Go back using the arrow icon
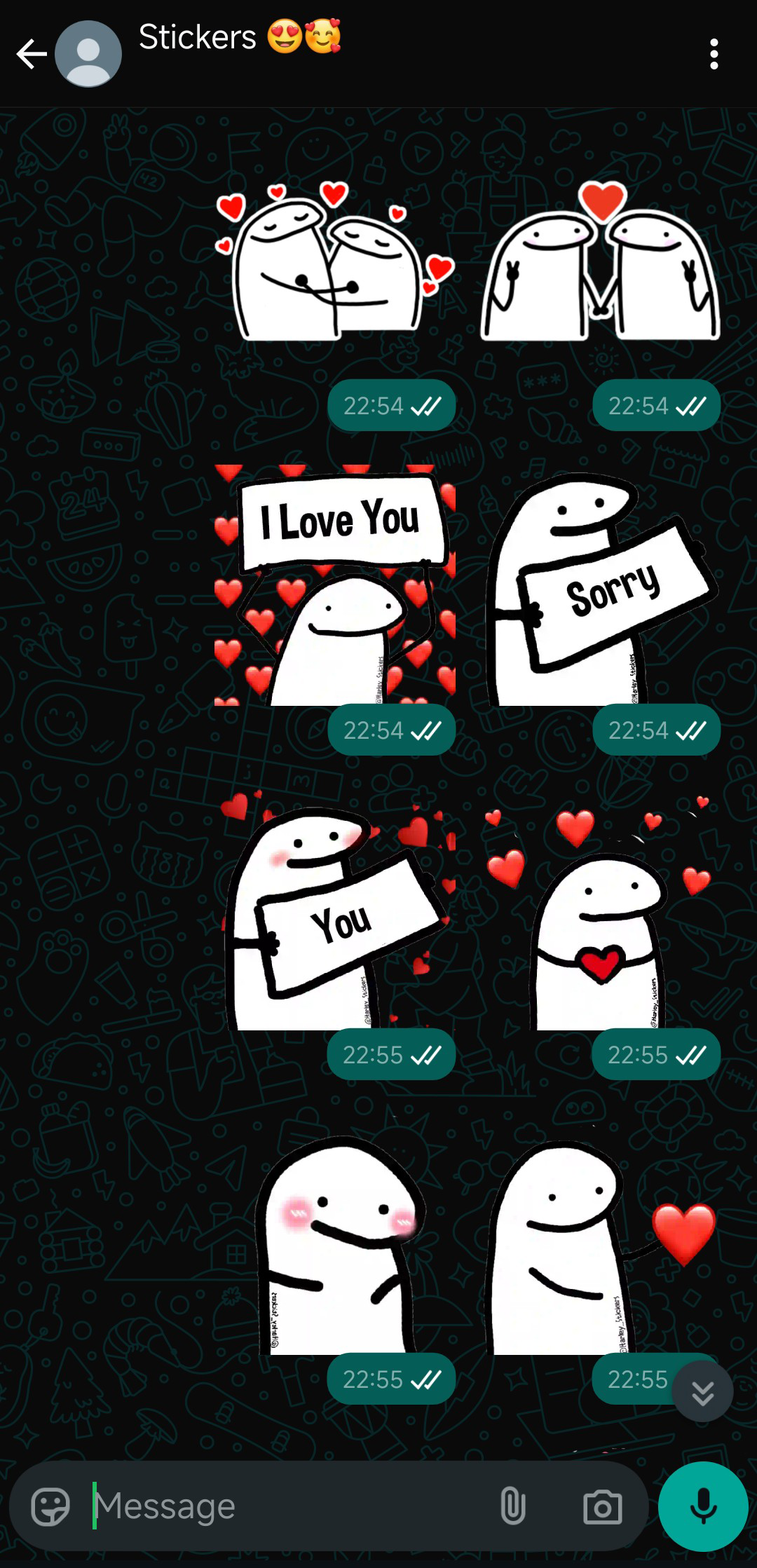 [x=32, y=54]
